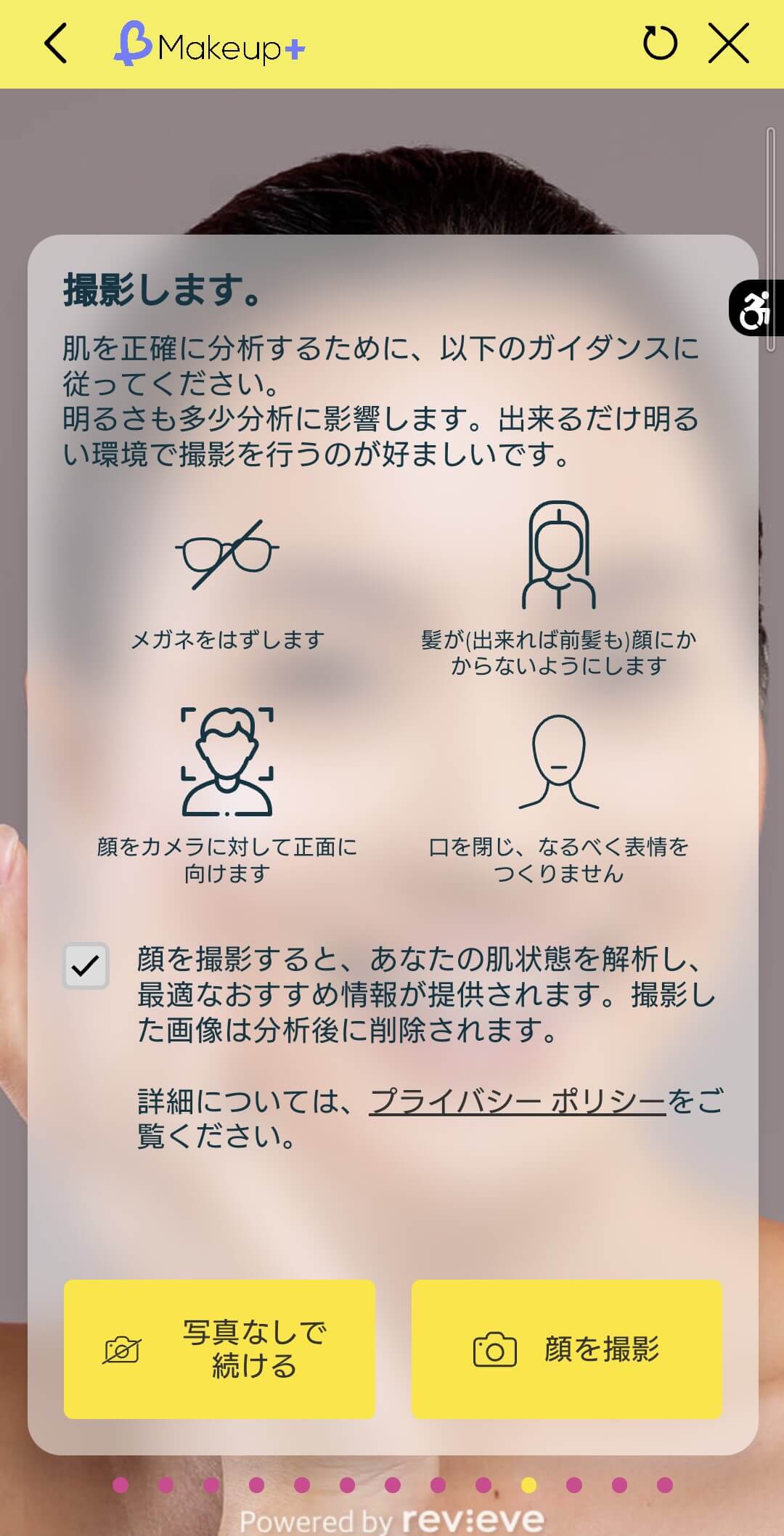This screenshot has width=784, height=1536.
Task: Tap 写真なしで続ける button
Action: pyautogui.click(x=219, y=1349)
